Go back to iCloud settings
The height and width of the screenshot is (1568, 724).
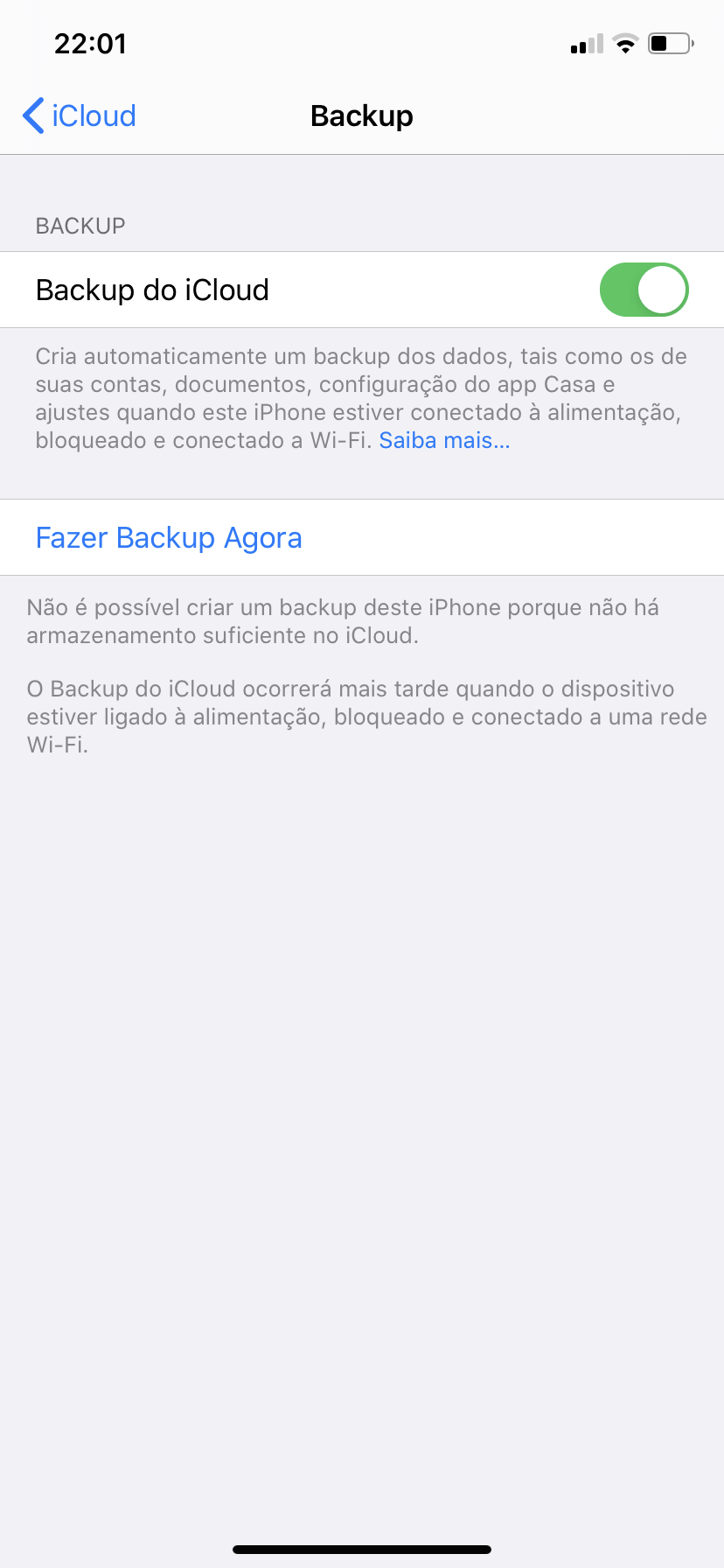[80, 115]
